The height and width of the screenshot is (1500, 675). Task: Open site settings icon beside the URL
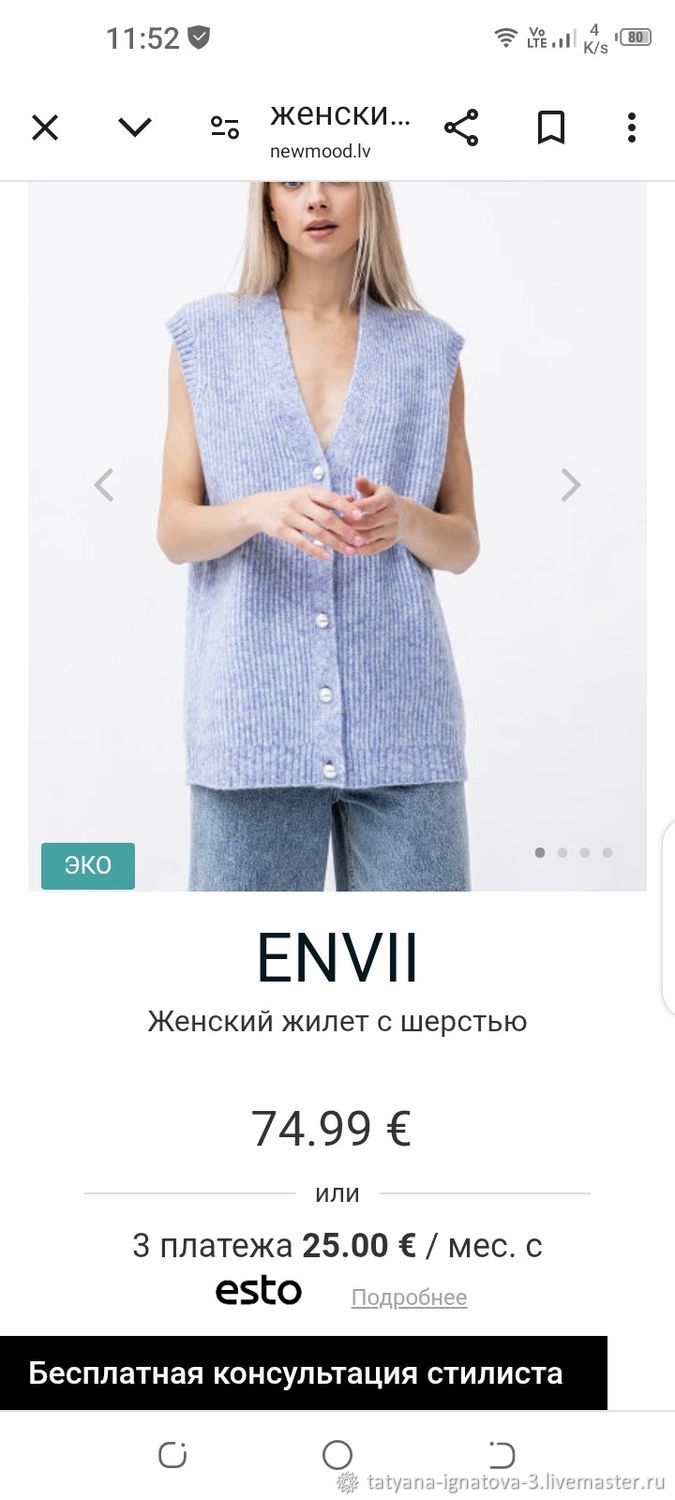click(x=225, y=128)
